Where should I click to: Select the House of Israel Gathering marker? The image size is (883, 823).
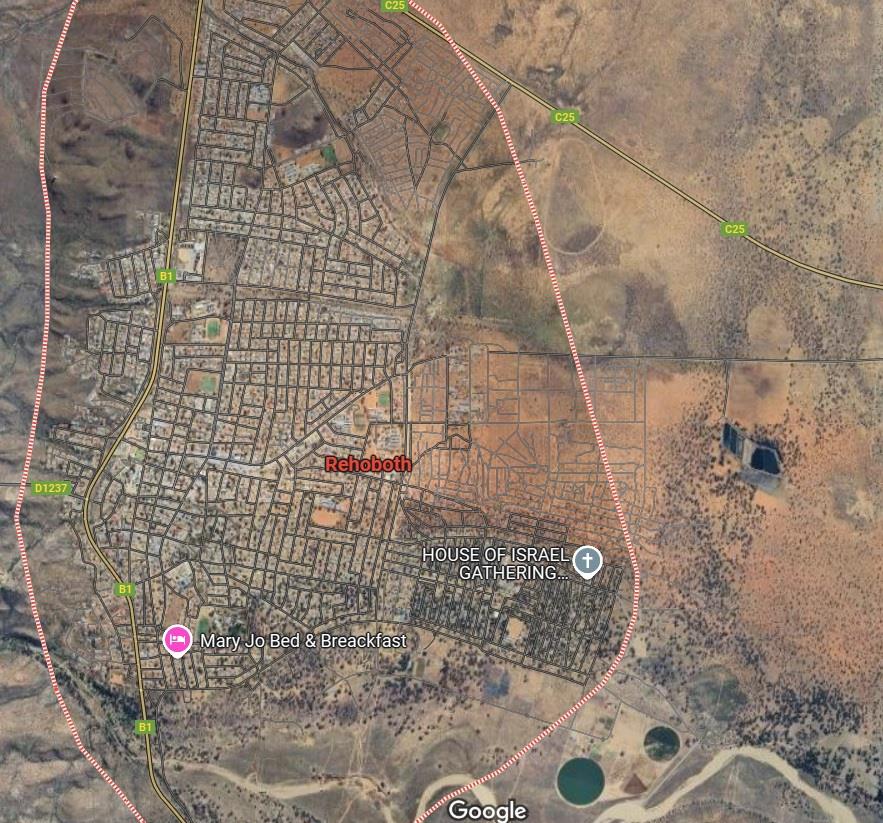tap(588, 561)
